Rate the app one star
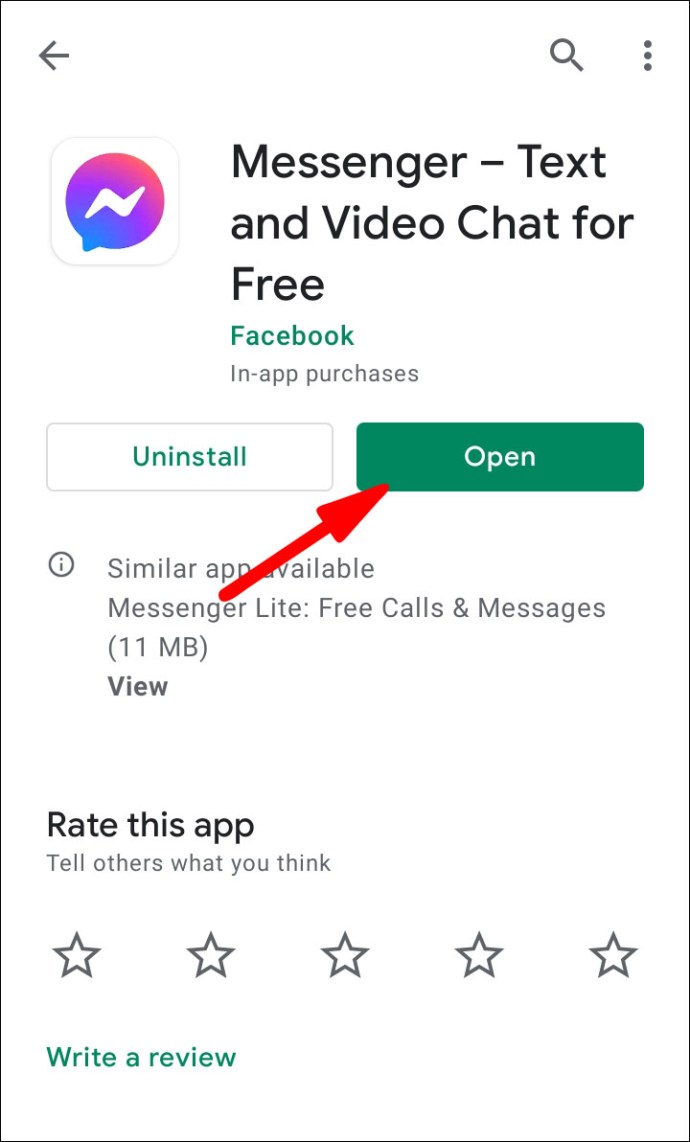 [77, 956]
